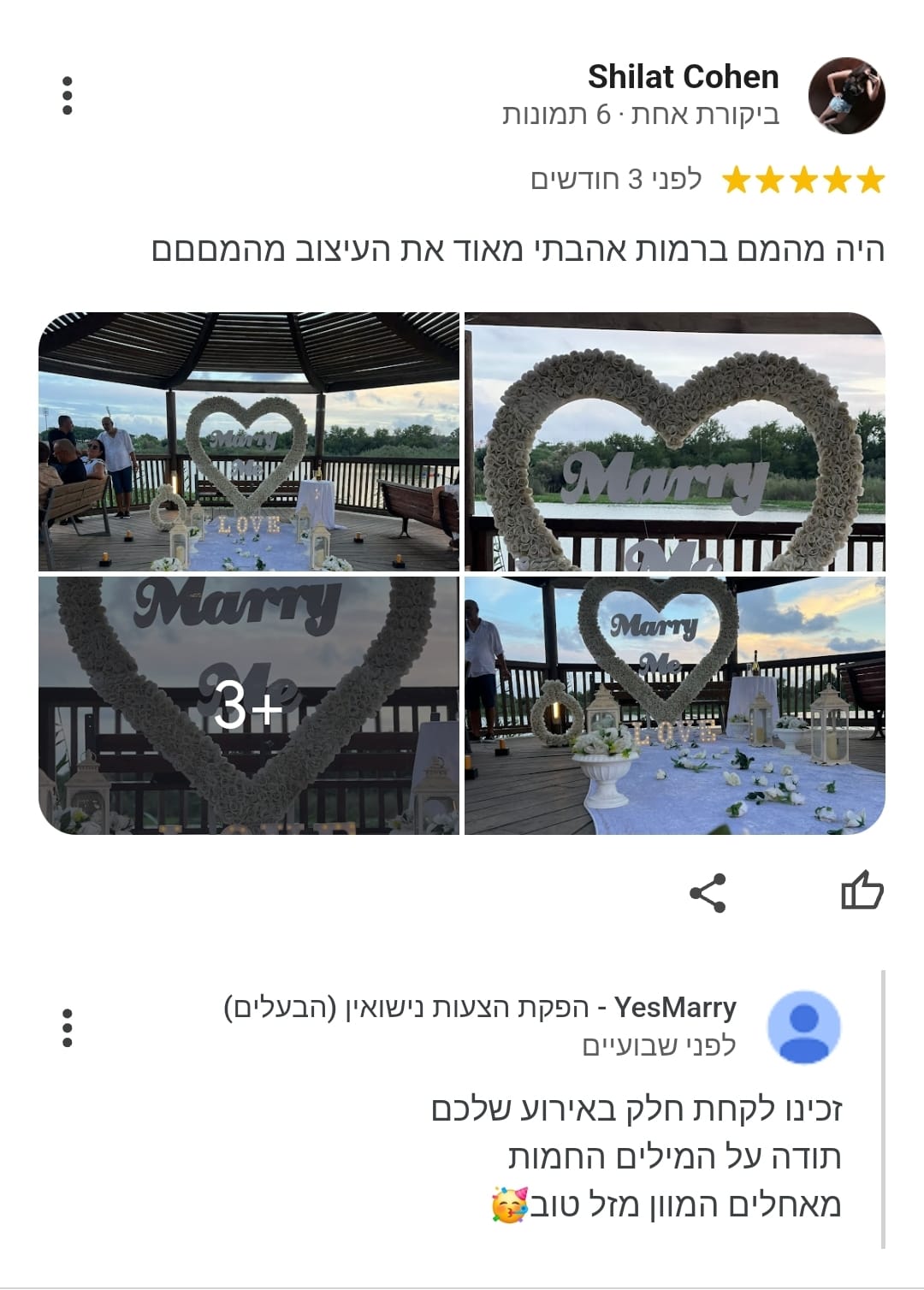Open the large Marry heart close-up photo
This screenshot has width=924, height=1290.
[x=674, y=442]
